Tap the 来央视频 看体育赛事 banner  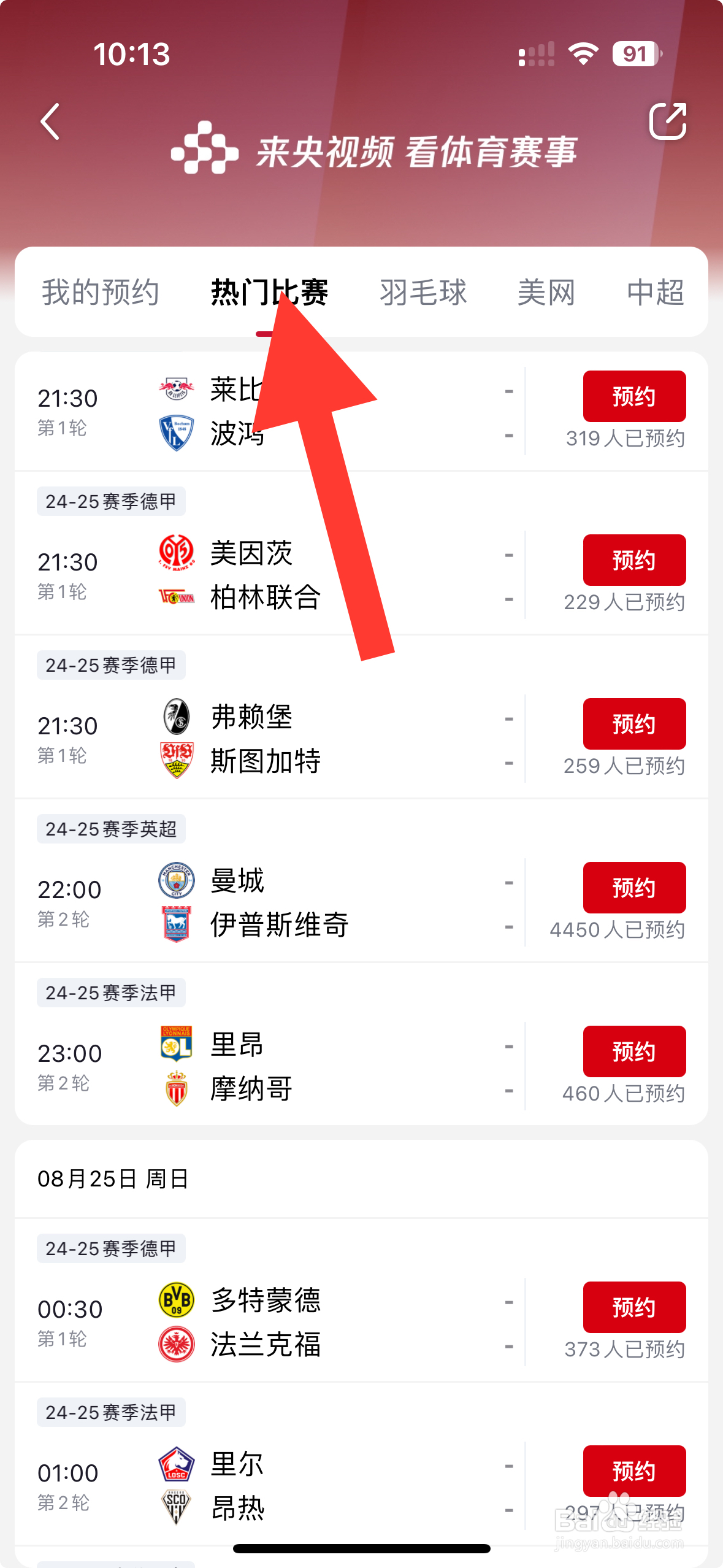click(373, 153)
